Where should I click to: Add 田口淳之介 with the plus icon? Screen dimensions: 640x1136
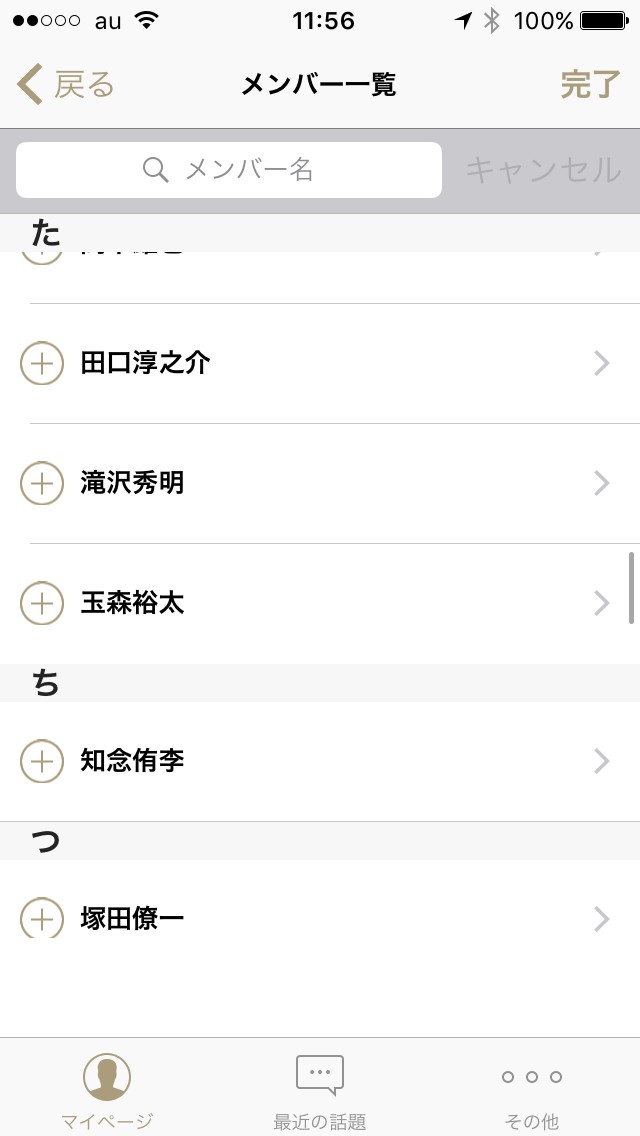pos(42,363)
